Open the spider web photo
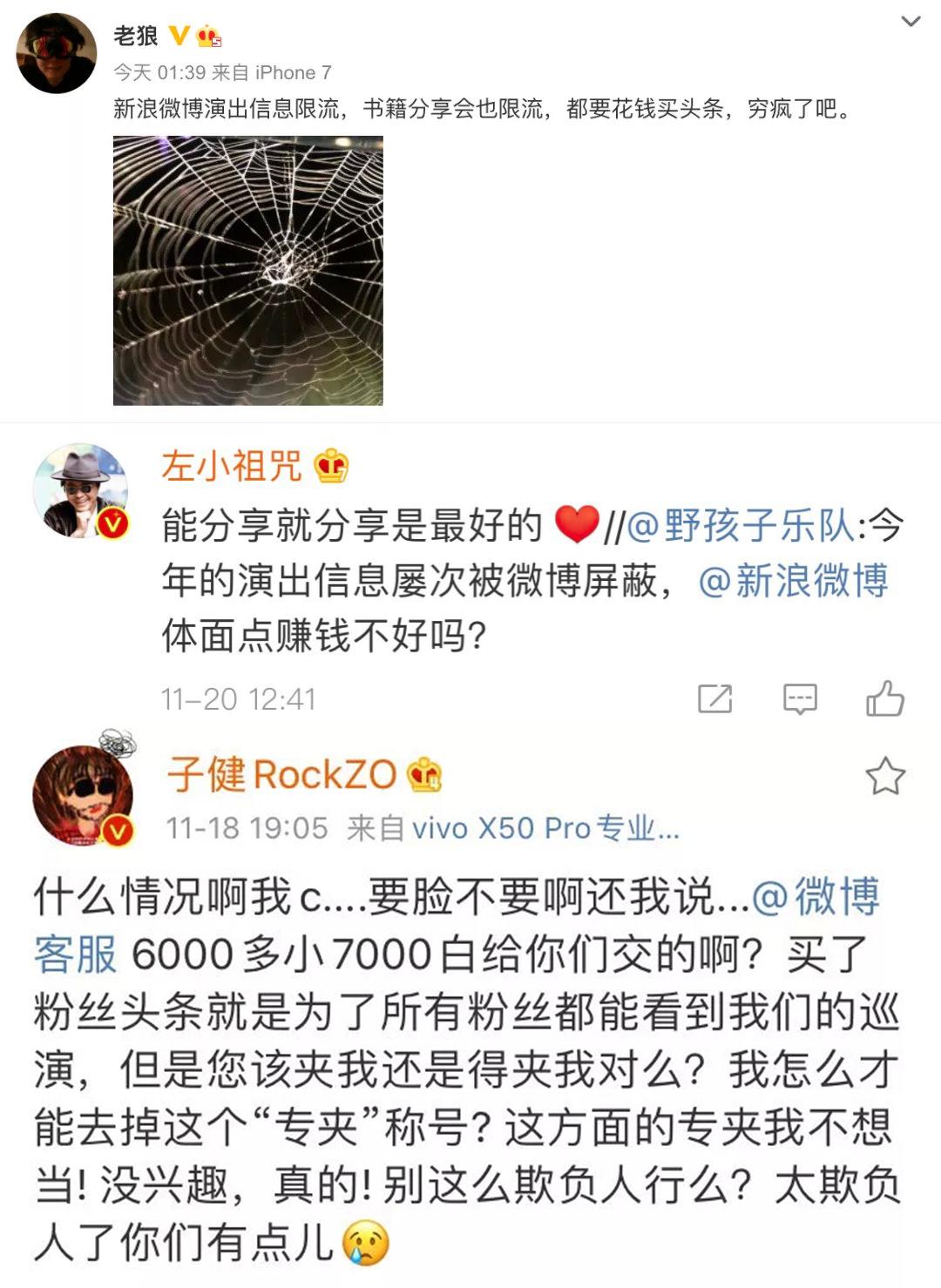 click(x=248, y=274)
